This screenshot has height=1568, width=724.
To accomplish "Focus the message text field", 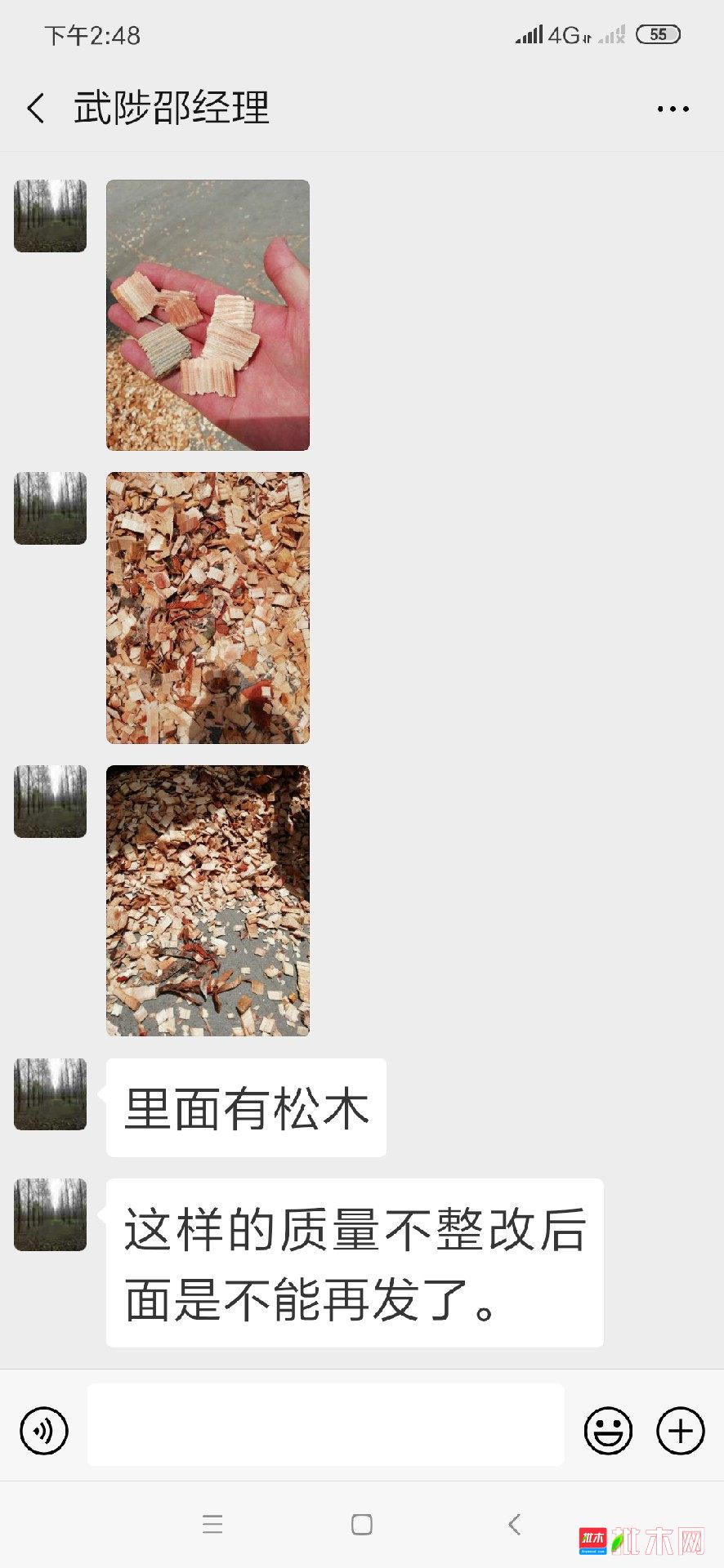I will 325,1424.
